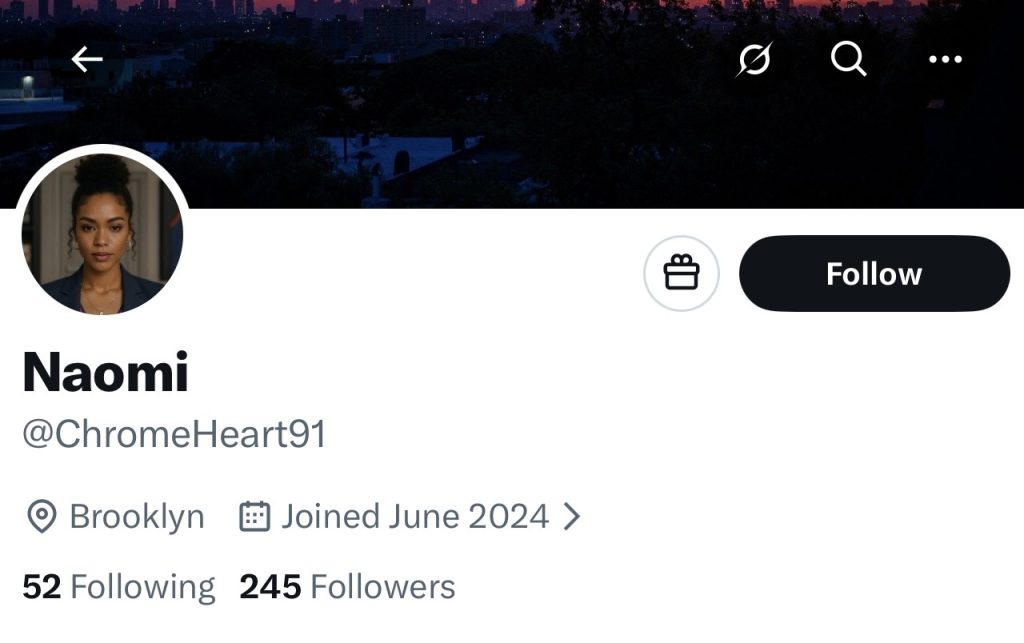
Task: Go back using the arrow icon
Action: 87,60
